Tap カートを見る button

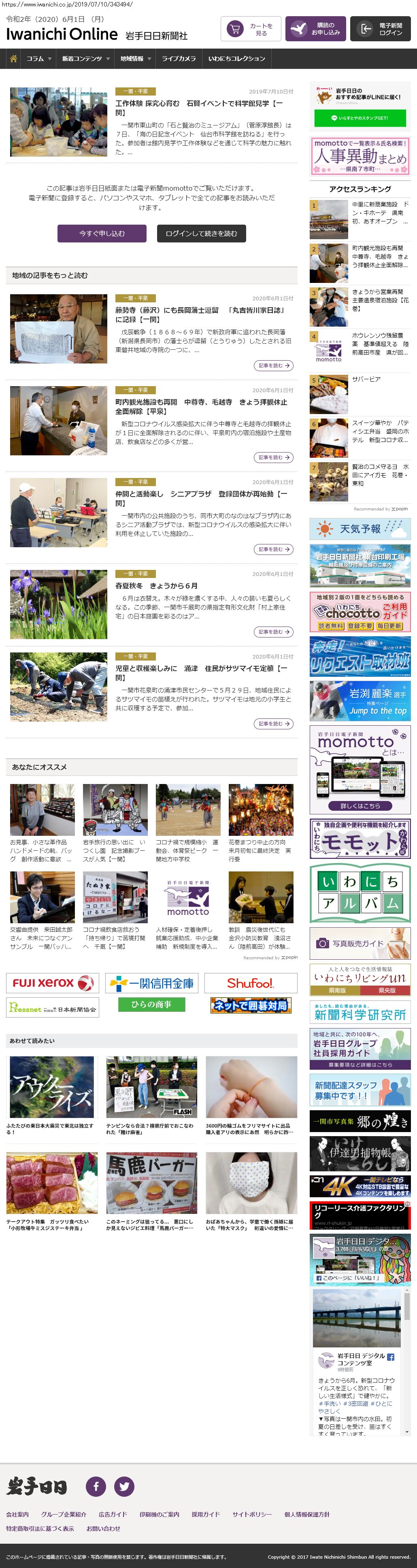pos(250,29)
